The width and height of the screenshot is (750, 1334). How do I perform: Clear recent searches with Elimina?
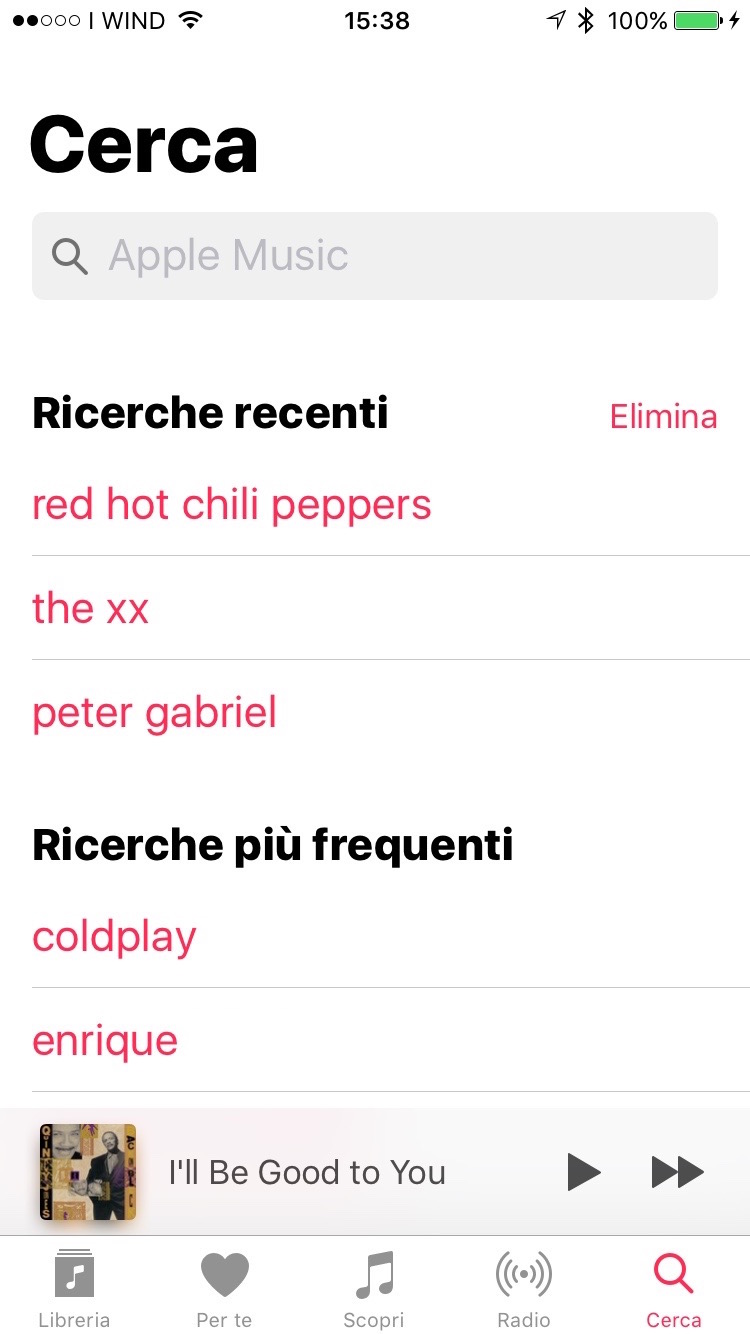tap(663, 416)
